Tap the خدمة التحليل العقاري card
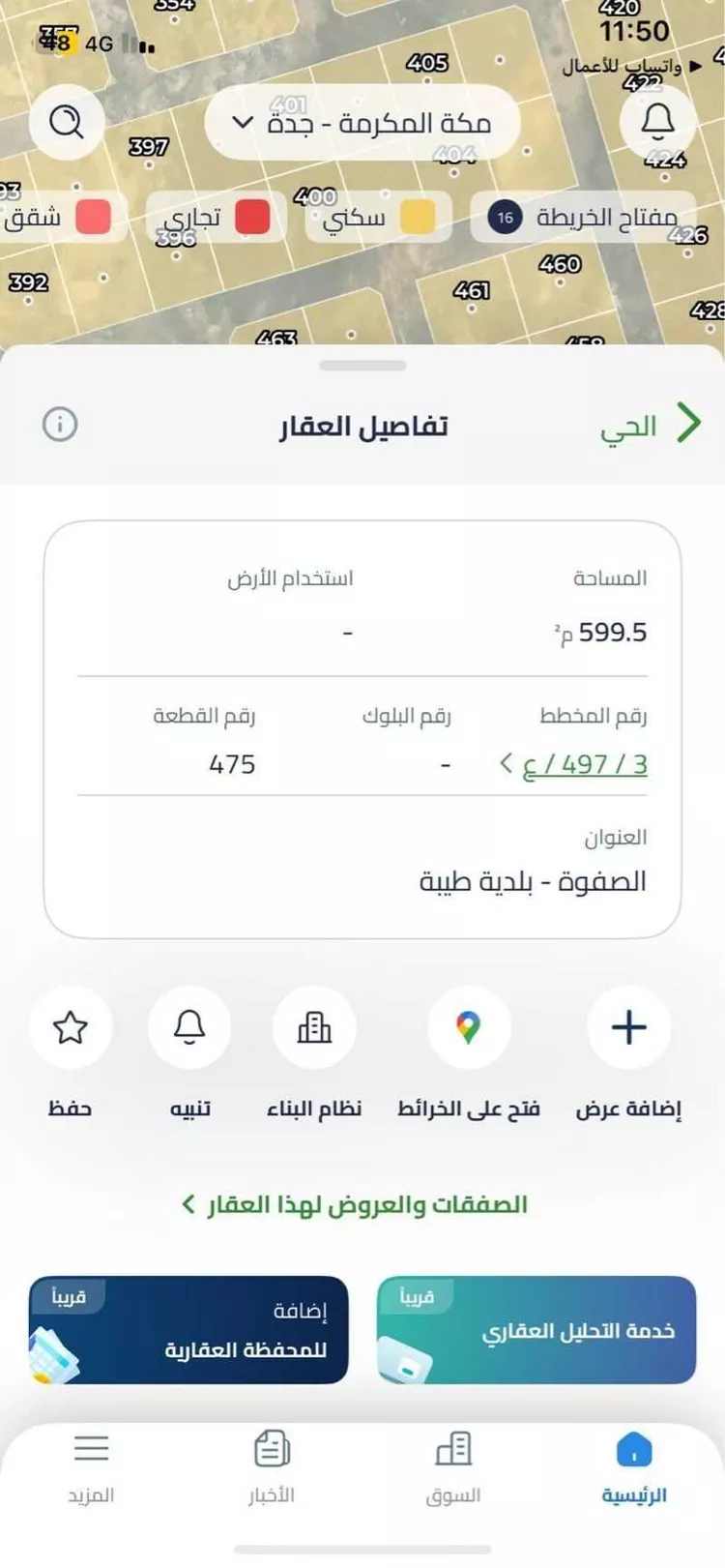 click(x=535, y=1330)
